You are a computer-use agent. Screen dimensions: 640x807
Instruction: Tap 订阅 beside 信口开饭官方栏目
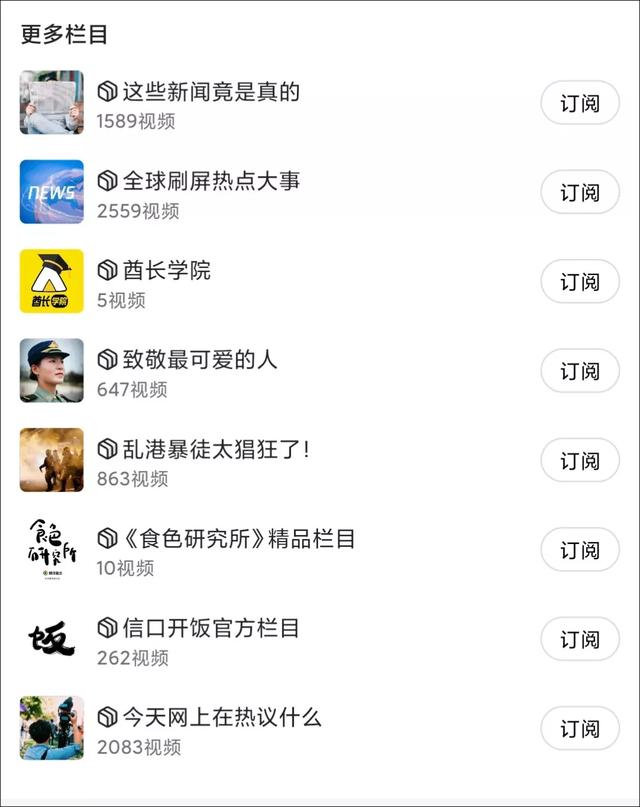tap(580, 640)
